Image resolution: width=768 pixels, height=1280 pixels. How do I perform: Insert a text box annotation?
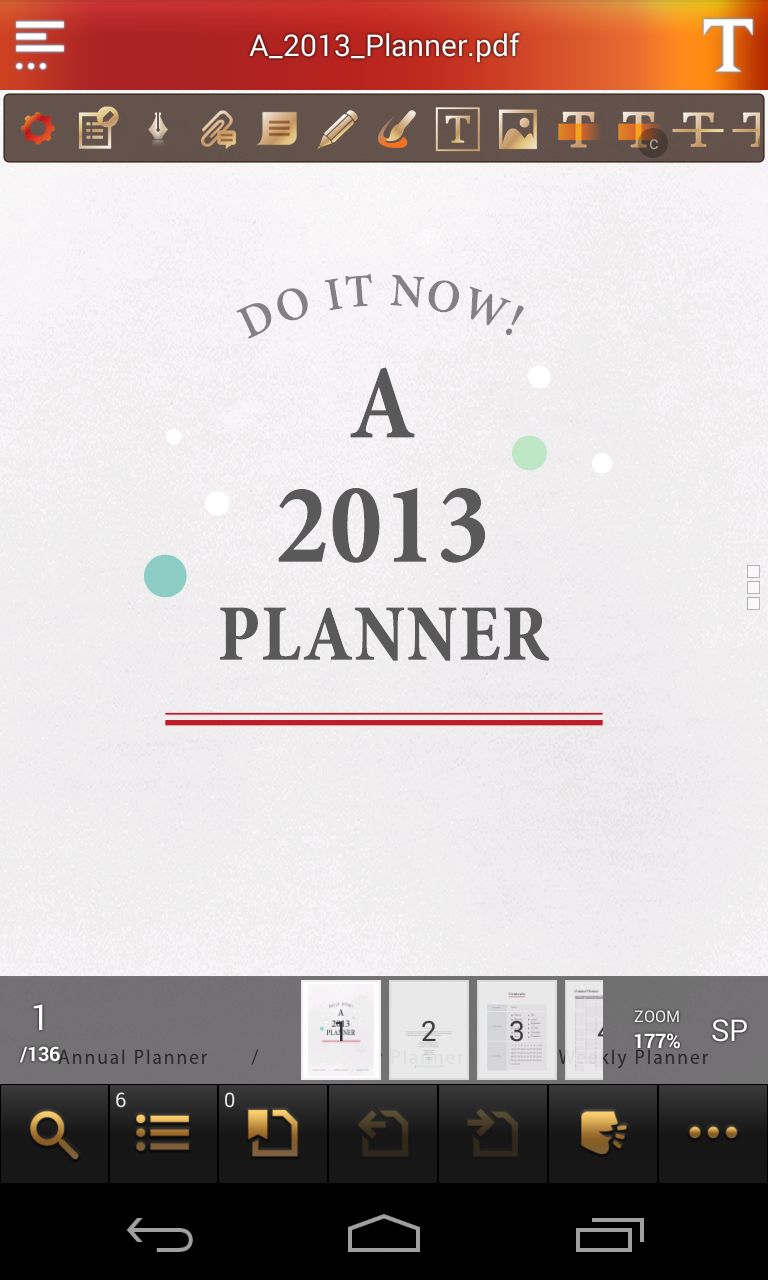[x=457, y=129]
